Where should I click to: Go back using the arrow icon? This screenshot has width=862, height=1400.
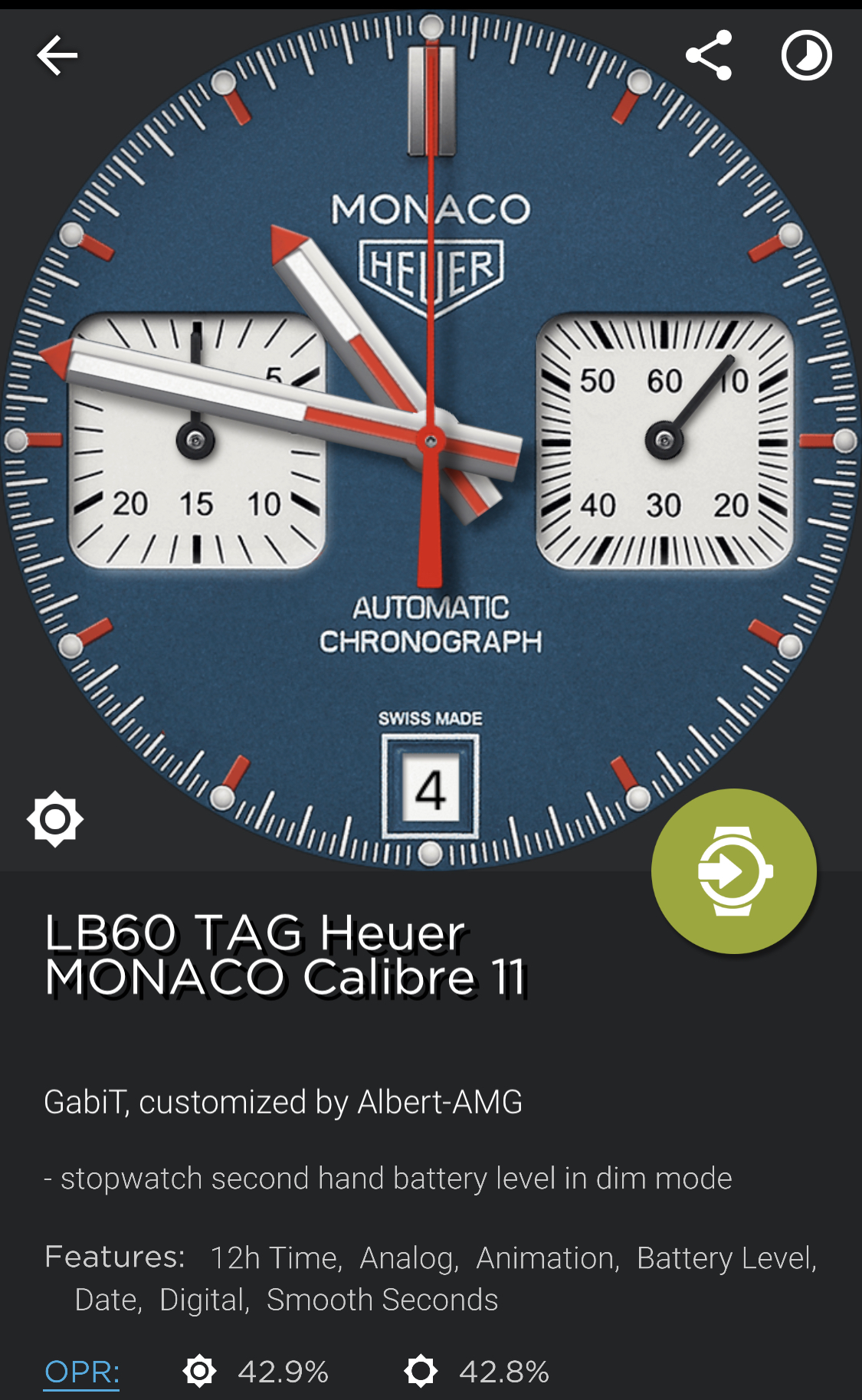coord(57,55)
